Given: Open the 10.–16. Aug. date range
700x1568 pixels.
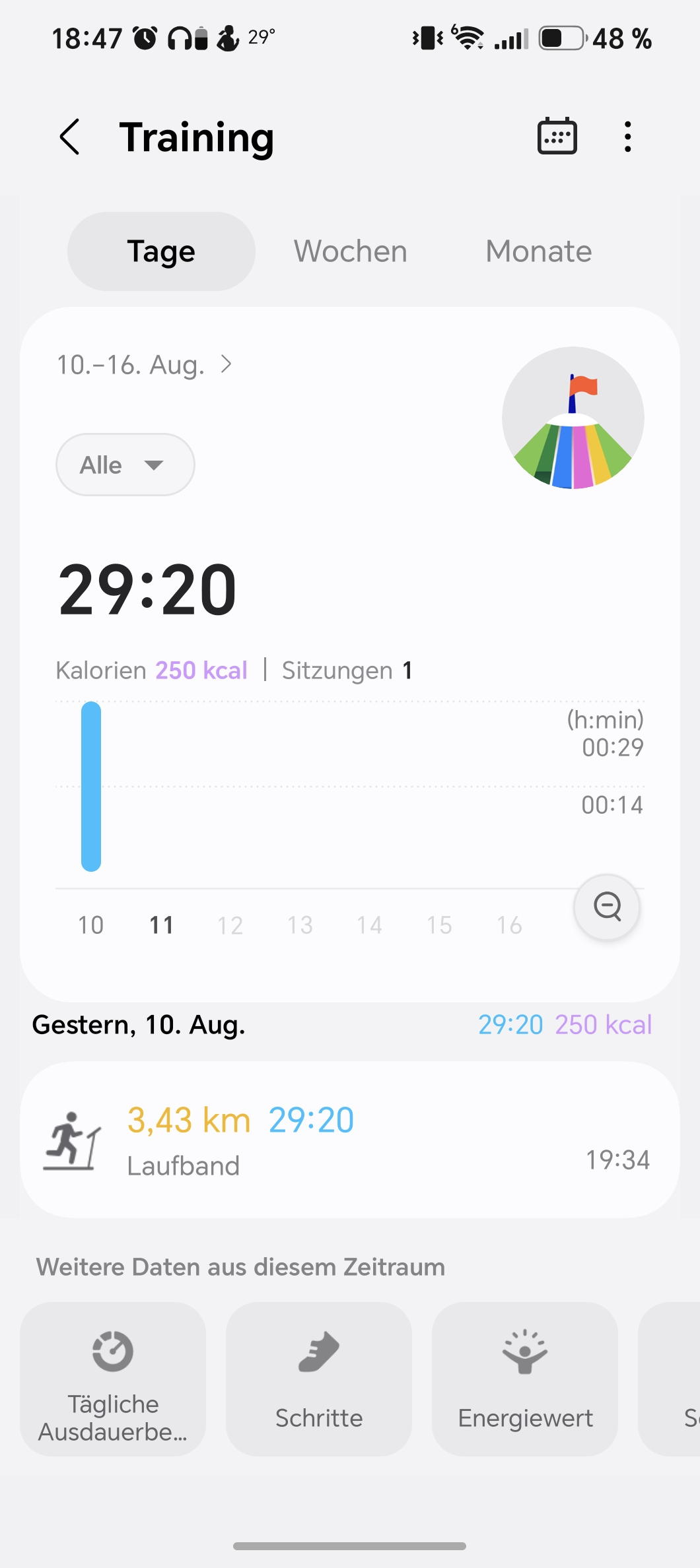Looking at the screenshot, I should point(144,364).
